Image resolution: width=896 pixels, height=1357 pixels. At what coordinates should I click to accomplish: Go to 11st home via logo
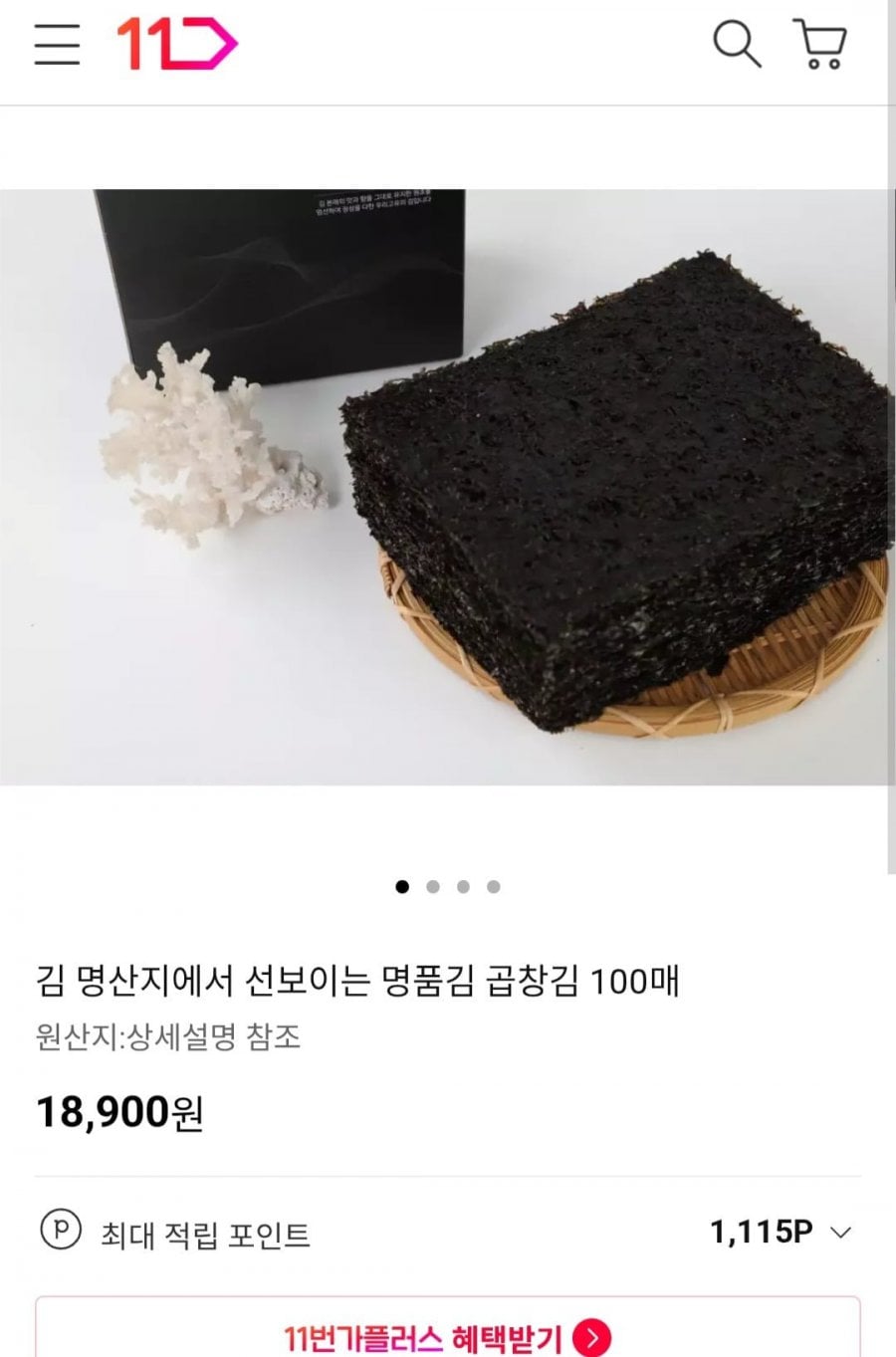click(x=176, y=45)
